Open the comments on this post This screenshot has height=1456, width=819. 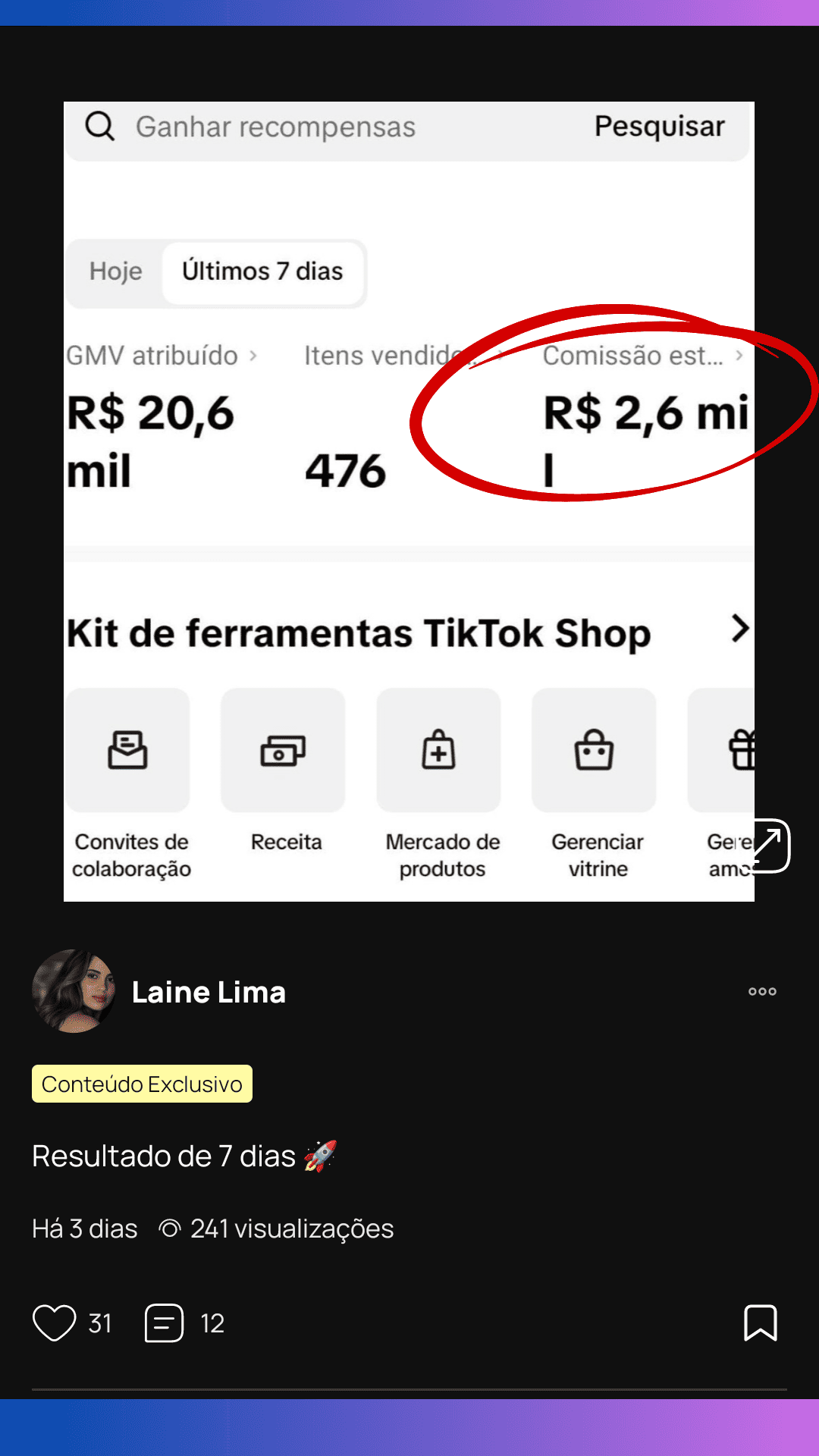point(165,1323)
